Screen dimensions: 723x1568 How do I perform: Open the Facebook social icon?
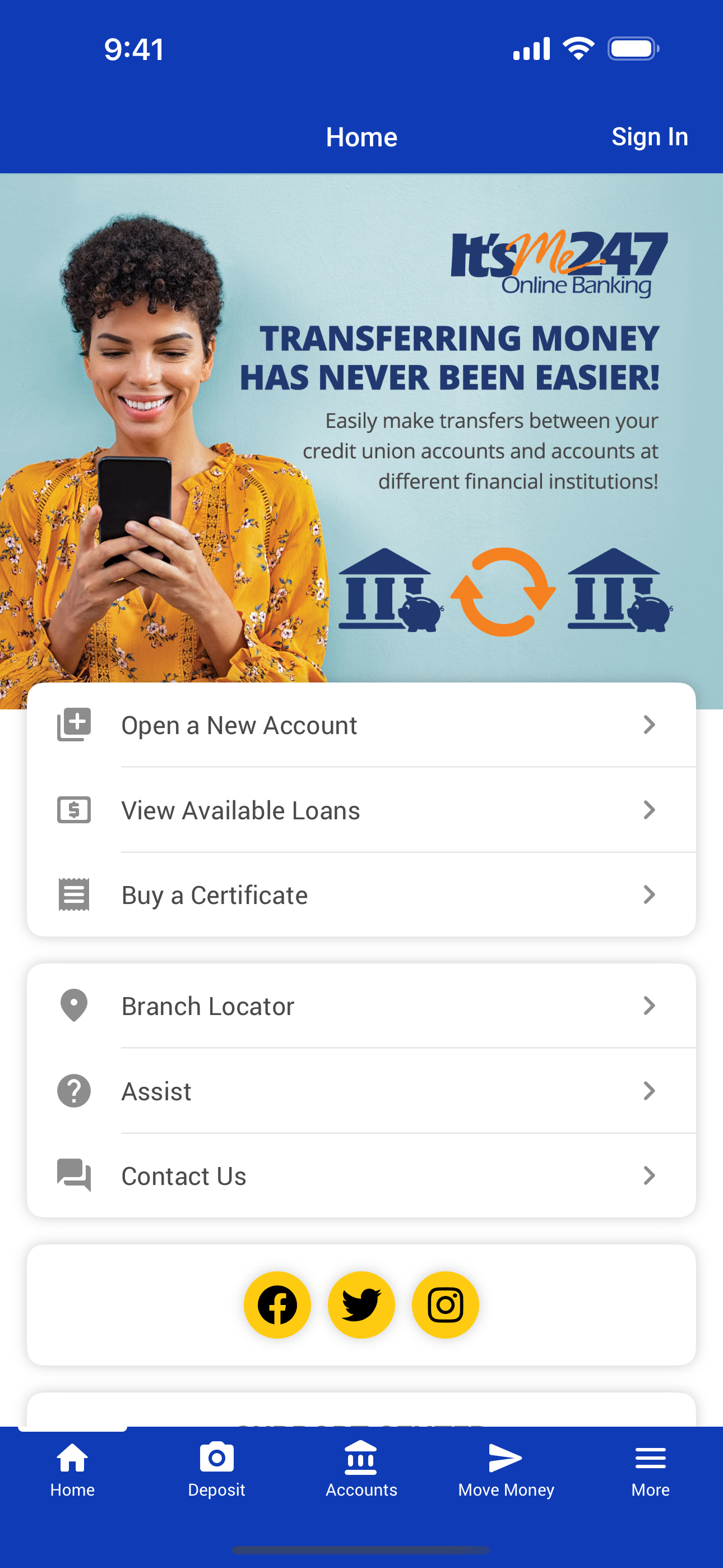tap(277, 1304)
